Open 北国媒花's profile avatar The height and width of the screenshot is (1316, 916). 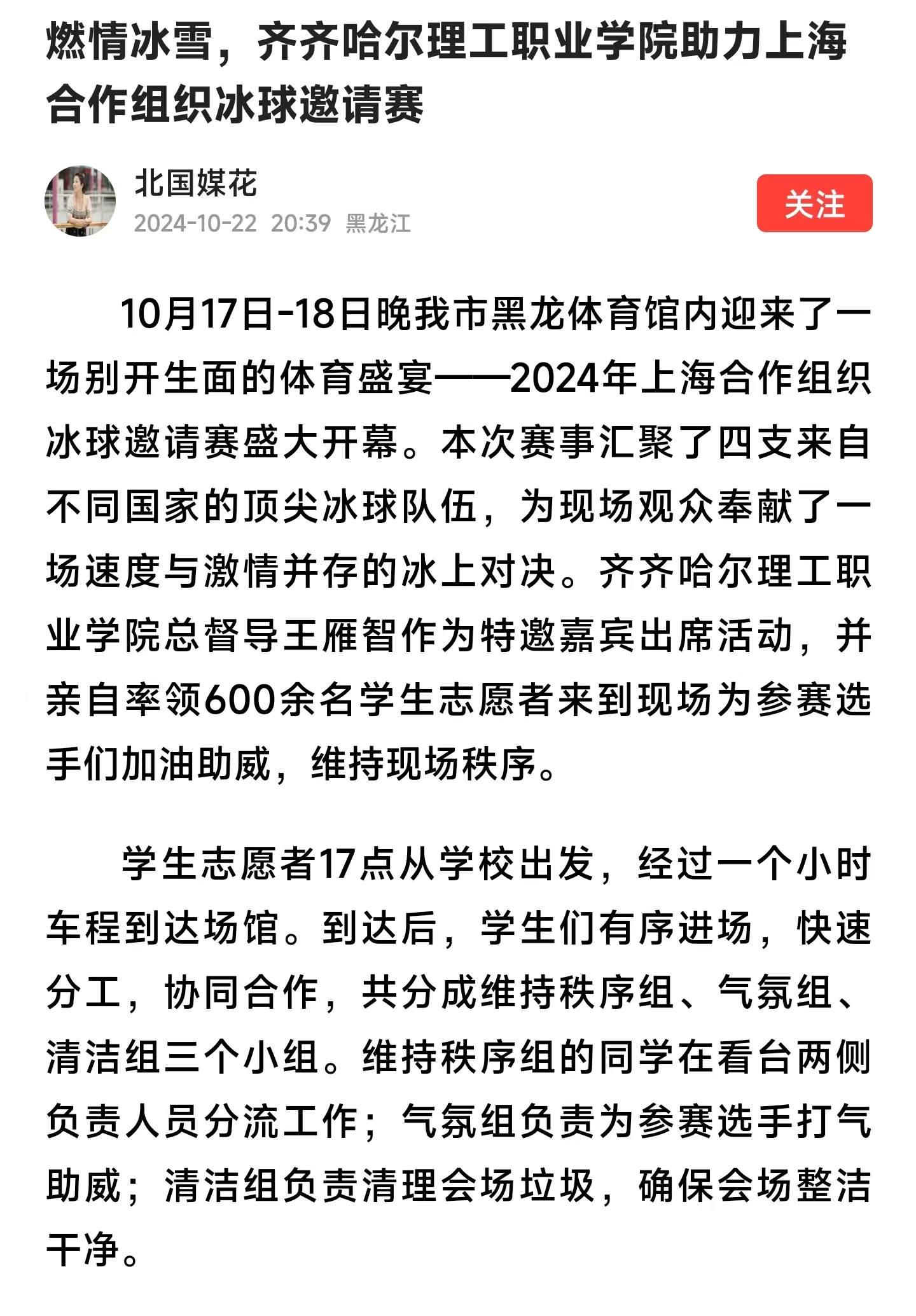click(80, 201)
